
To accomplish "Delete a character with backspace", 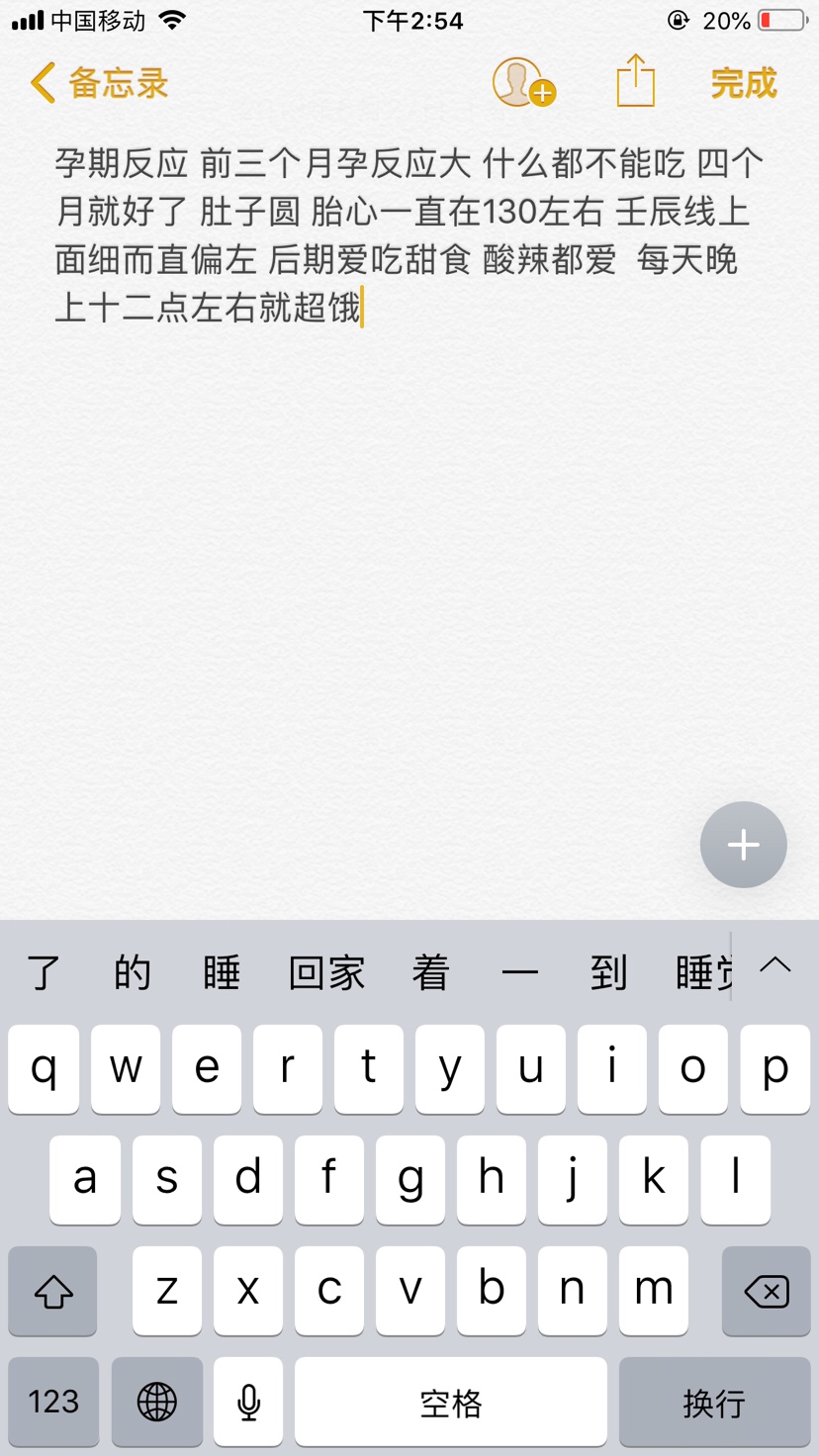I will (767, 1291).
